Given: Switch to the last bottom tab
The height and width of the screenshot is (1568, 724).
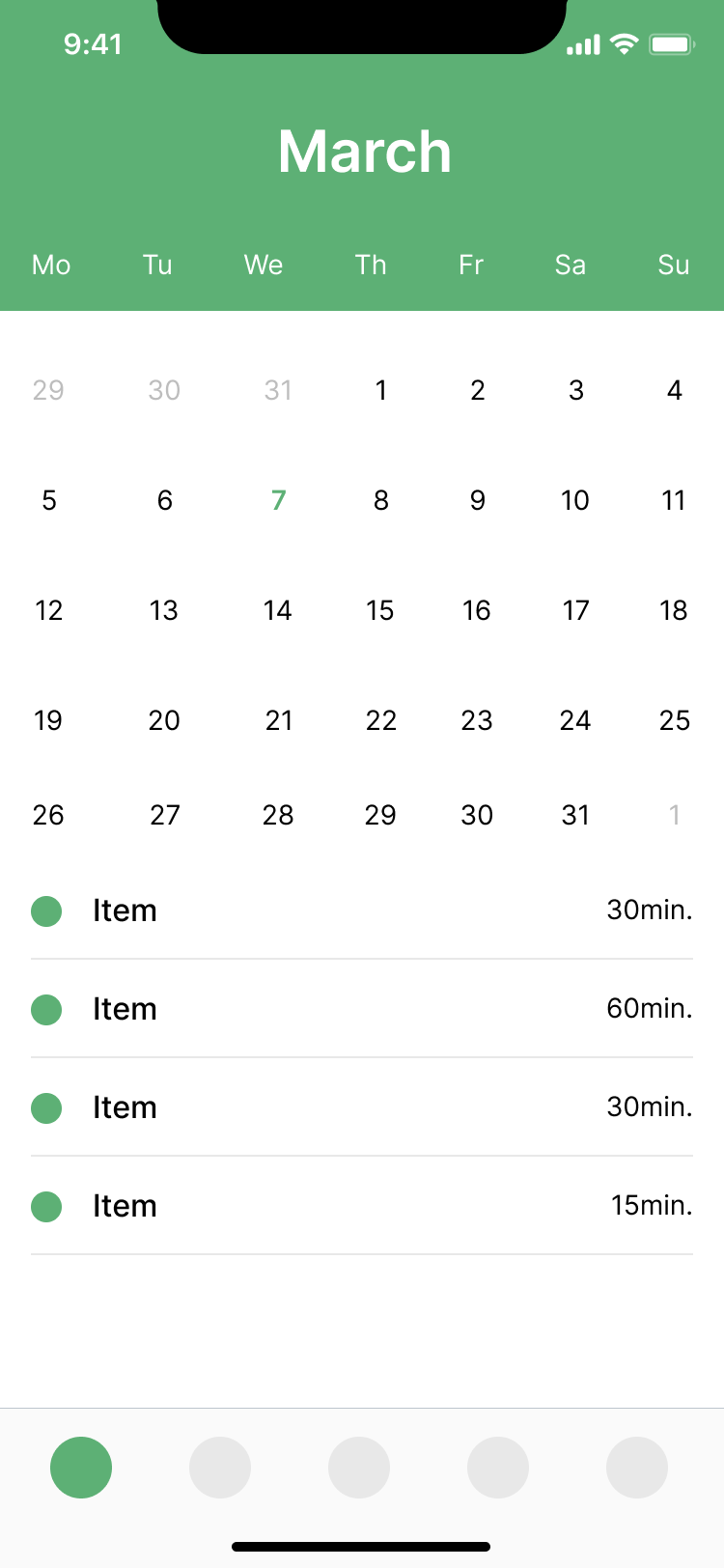Looking at the screenshot, I should pyautogui.click(x=637, y=1468).
